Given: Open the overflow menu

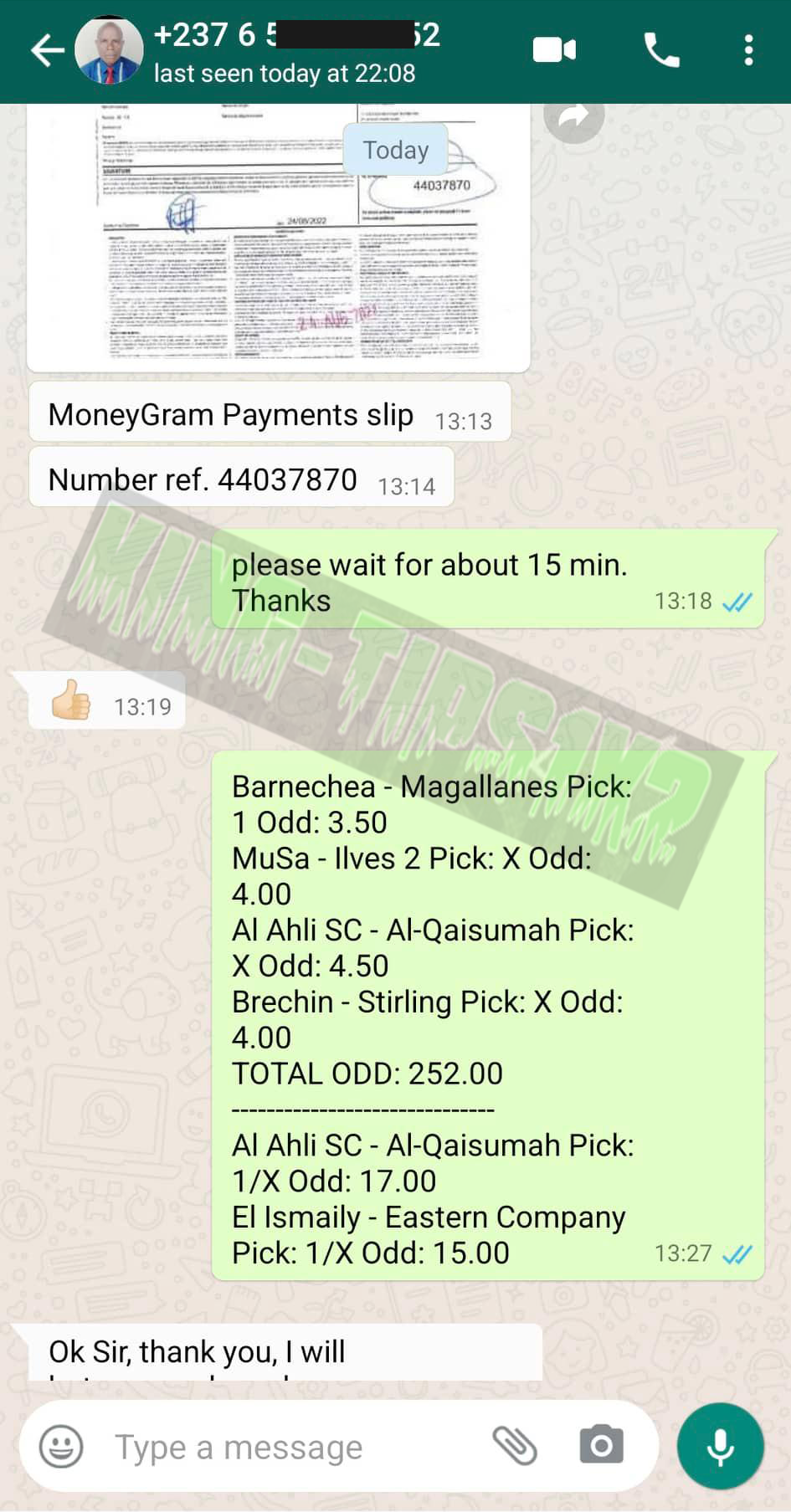Looking at the screenshot, I should pos(749,50).
